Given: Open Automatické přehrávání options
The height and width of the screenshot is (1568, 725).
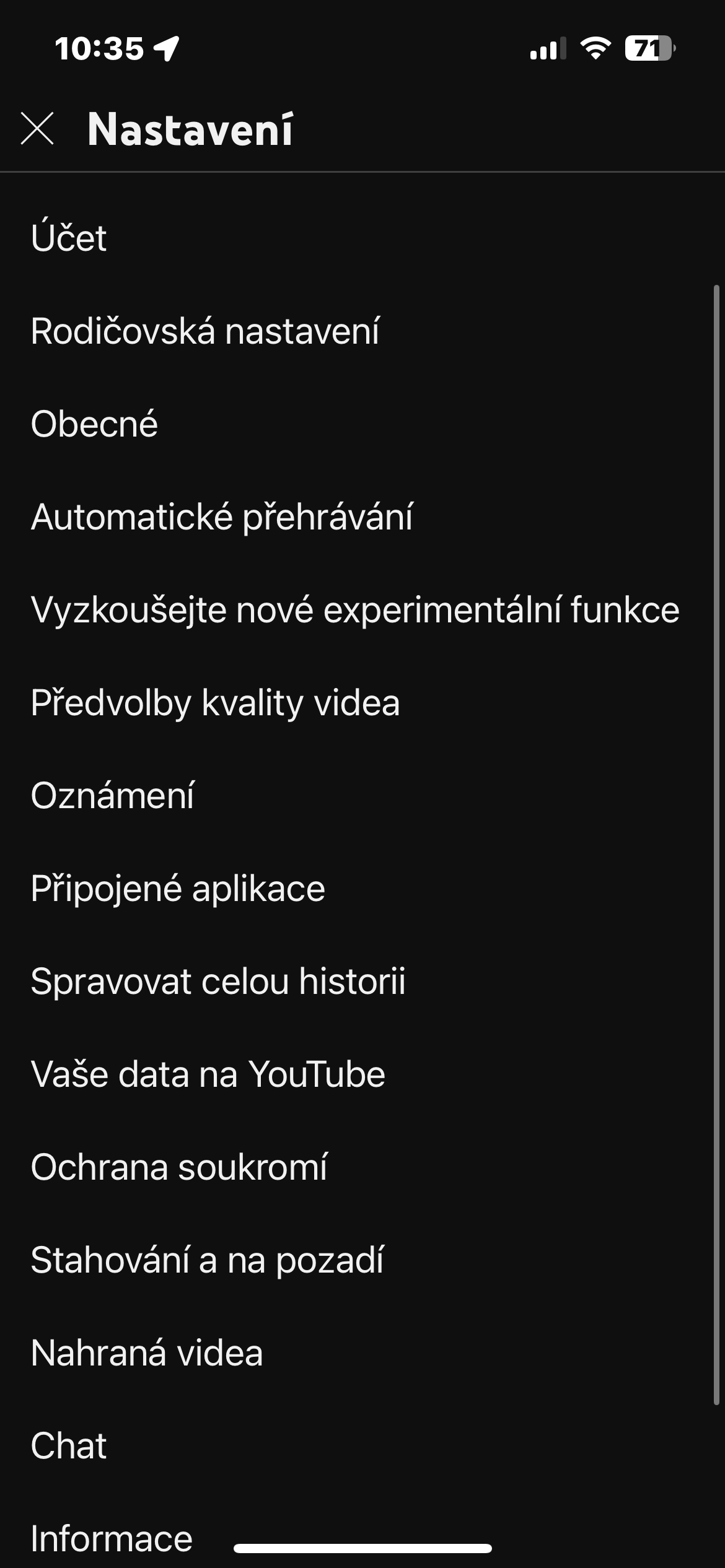Looking at the screenshot, I should 221,516.
